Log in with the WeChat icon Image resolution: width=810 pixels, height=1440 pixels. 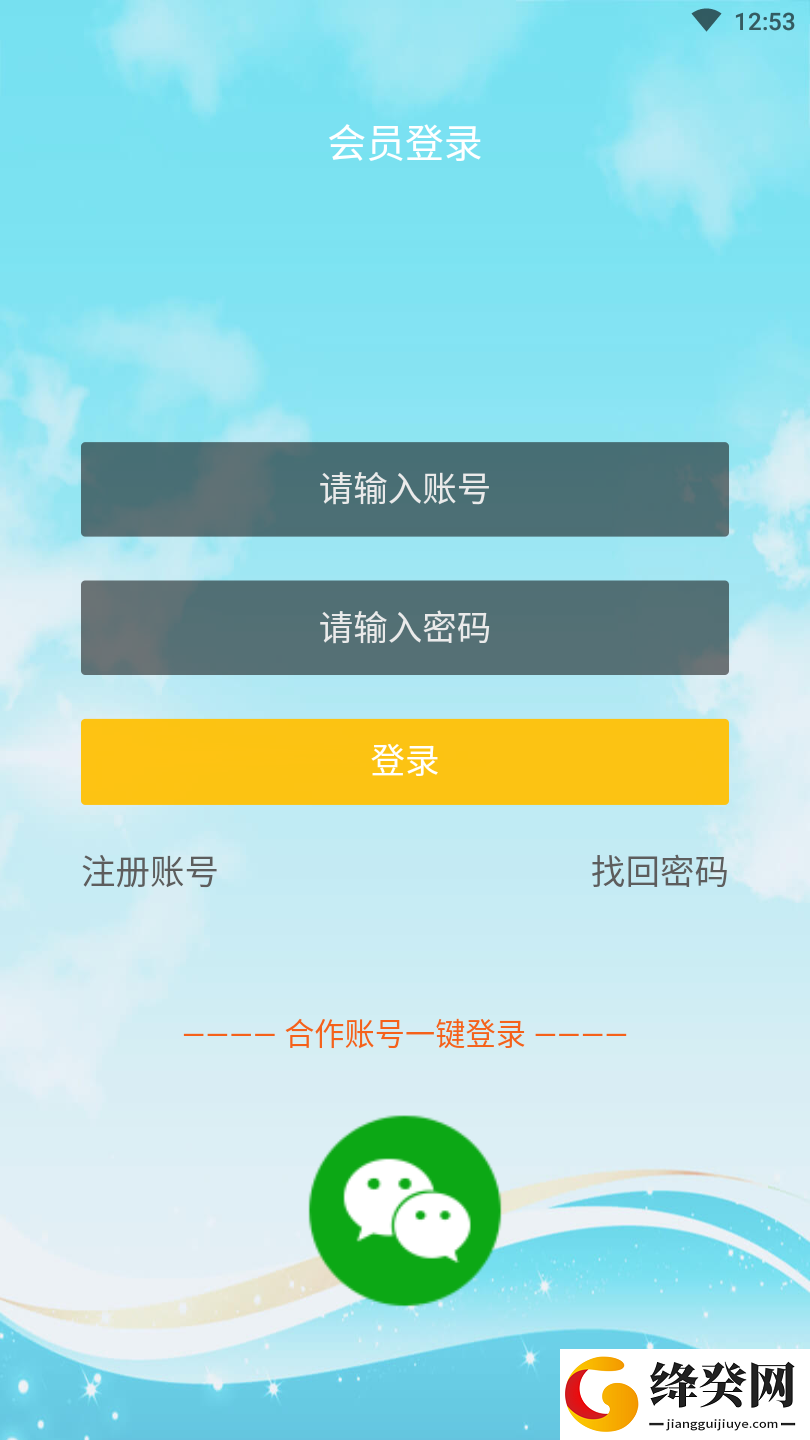405,1210
